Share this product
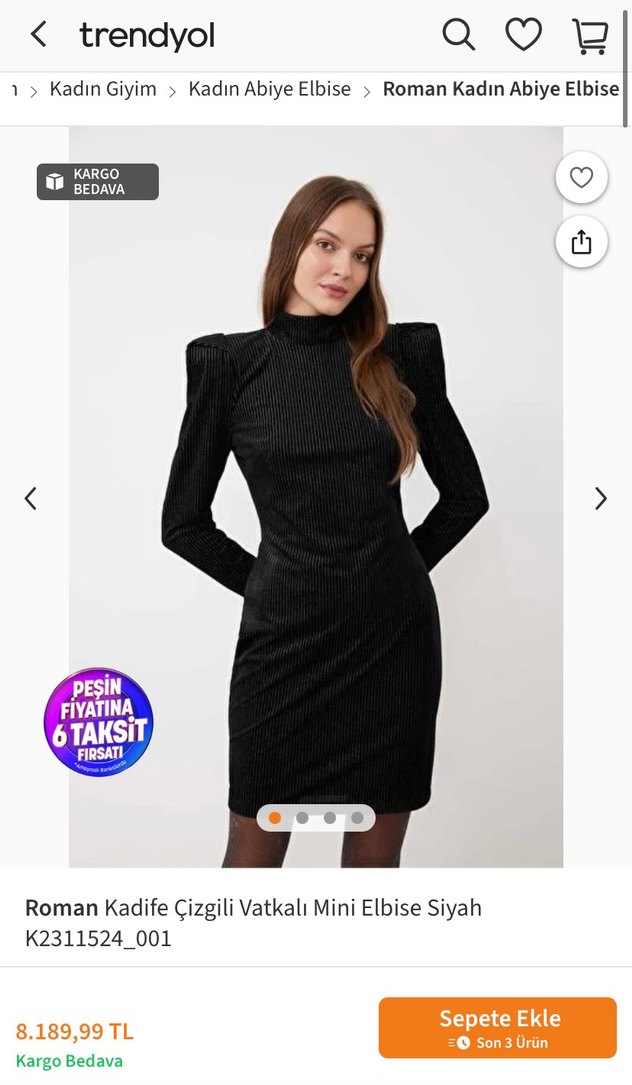The width and height of the screenshot is (632, 1085). [581, 242]
